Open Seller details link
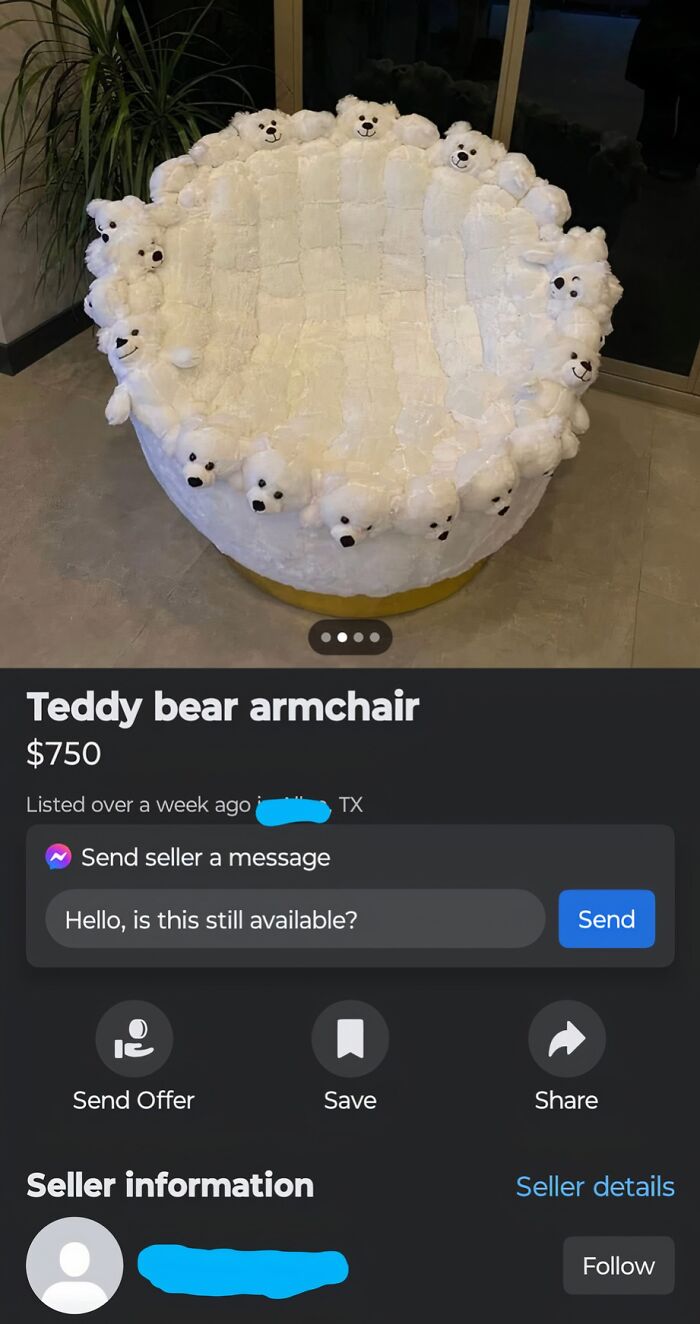700x1324 pixels. click(595, 1186)
